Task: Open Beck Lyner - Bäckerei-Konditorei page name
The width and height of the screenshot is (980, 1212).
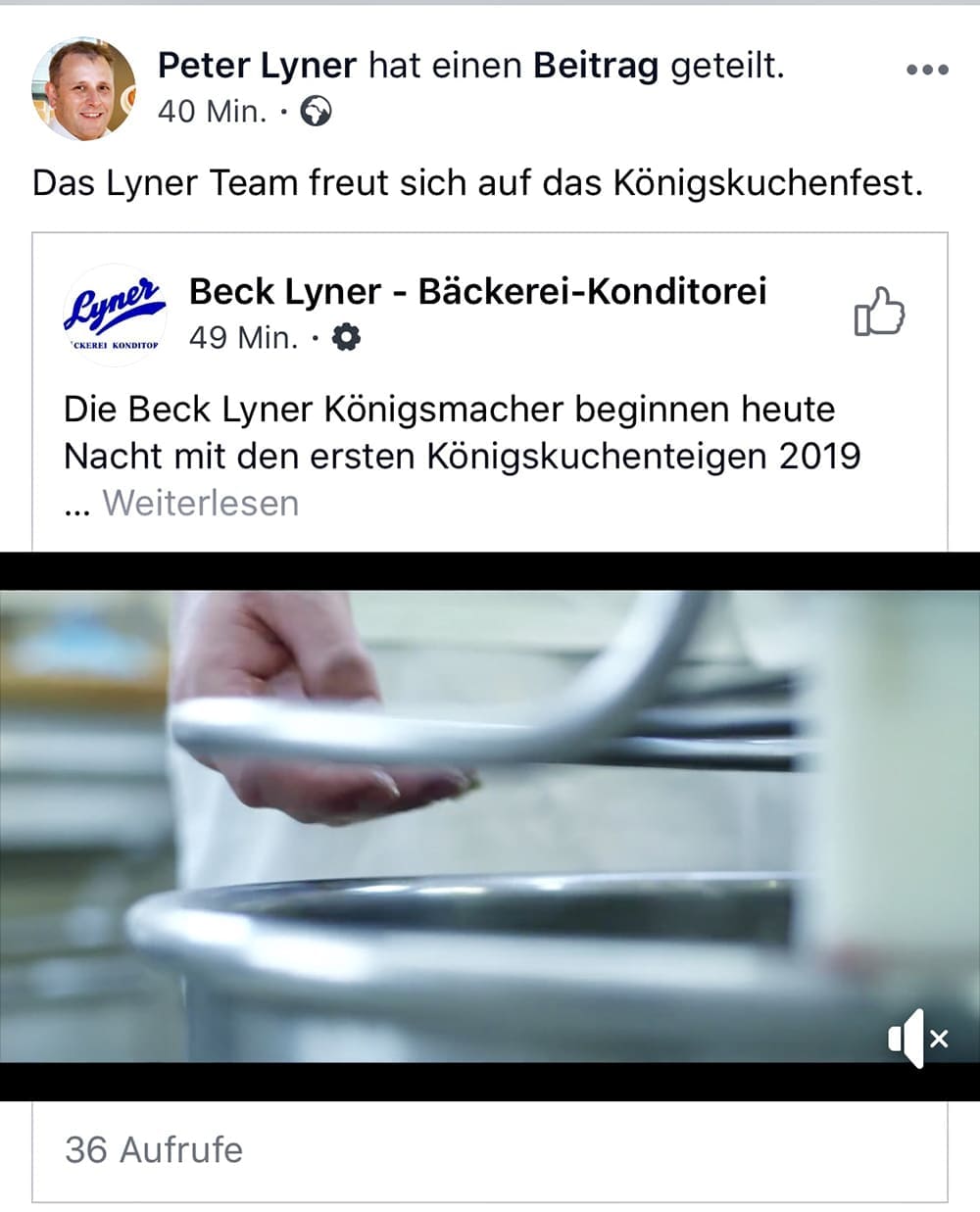Action: (x=477, y=291)
